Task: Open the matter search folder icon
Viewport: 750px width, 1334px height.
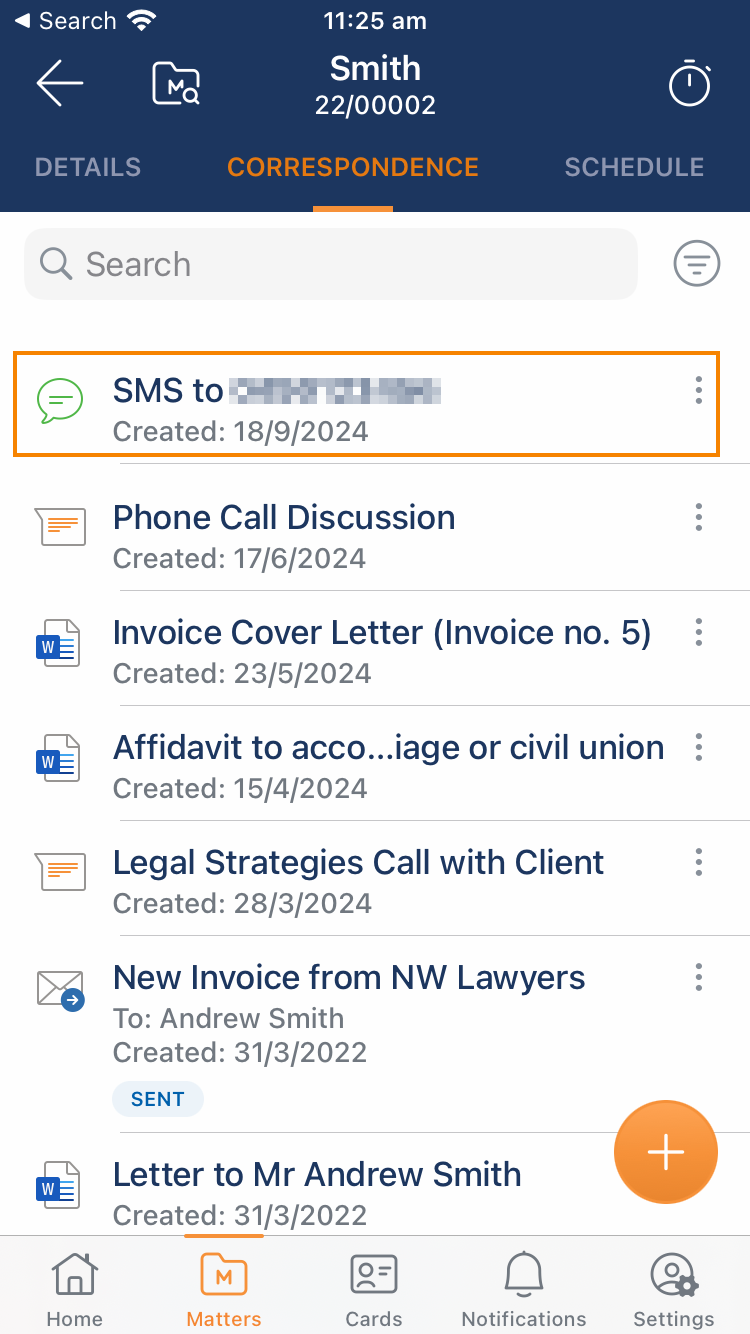Action: (176, 84)
